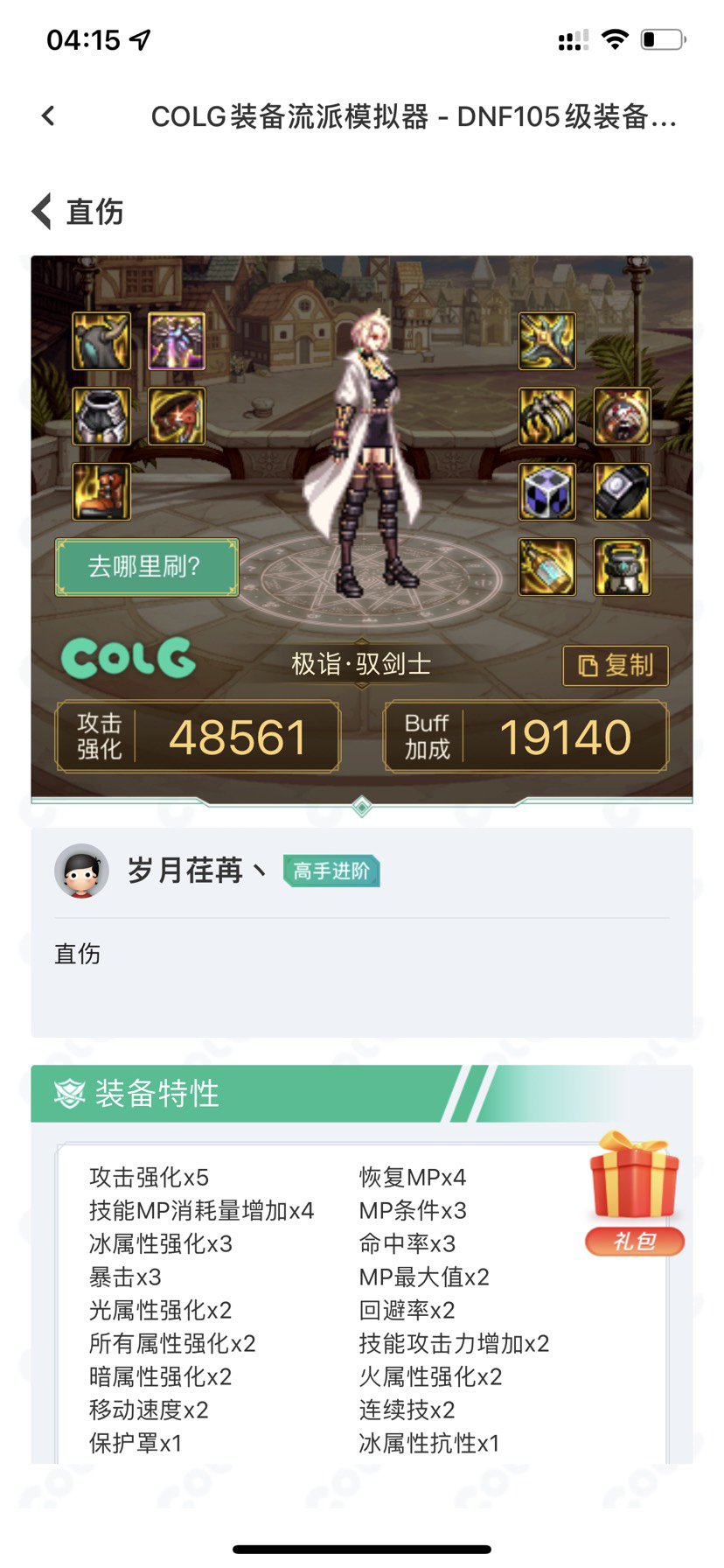Inspect the white shoulder armor item
This screenshot has height=1568, width=724.
101,416
